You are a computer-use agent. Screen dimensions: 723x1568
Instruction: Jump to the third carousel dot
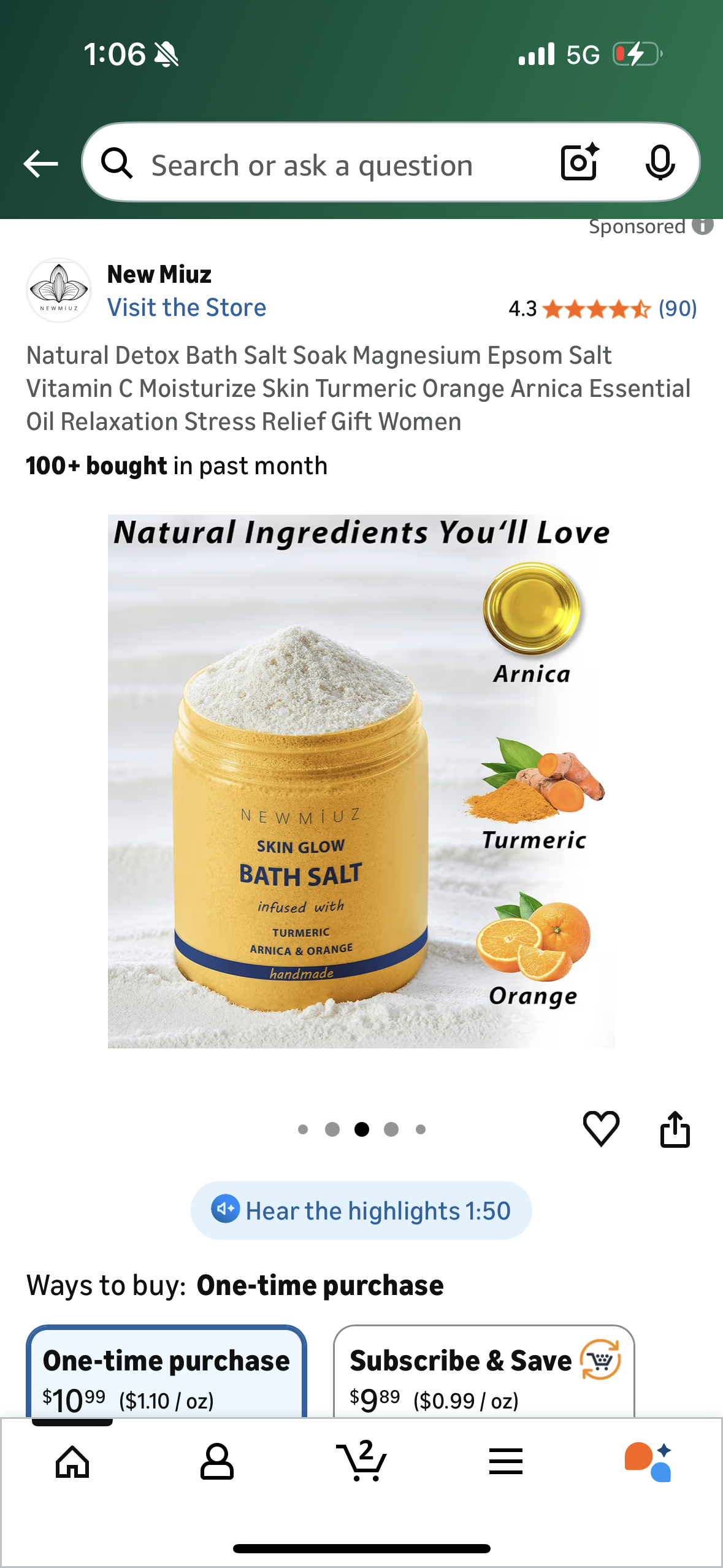(361, 1129)
